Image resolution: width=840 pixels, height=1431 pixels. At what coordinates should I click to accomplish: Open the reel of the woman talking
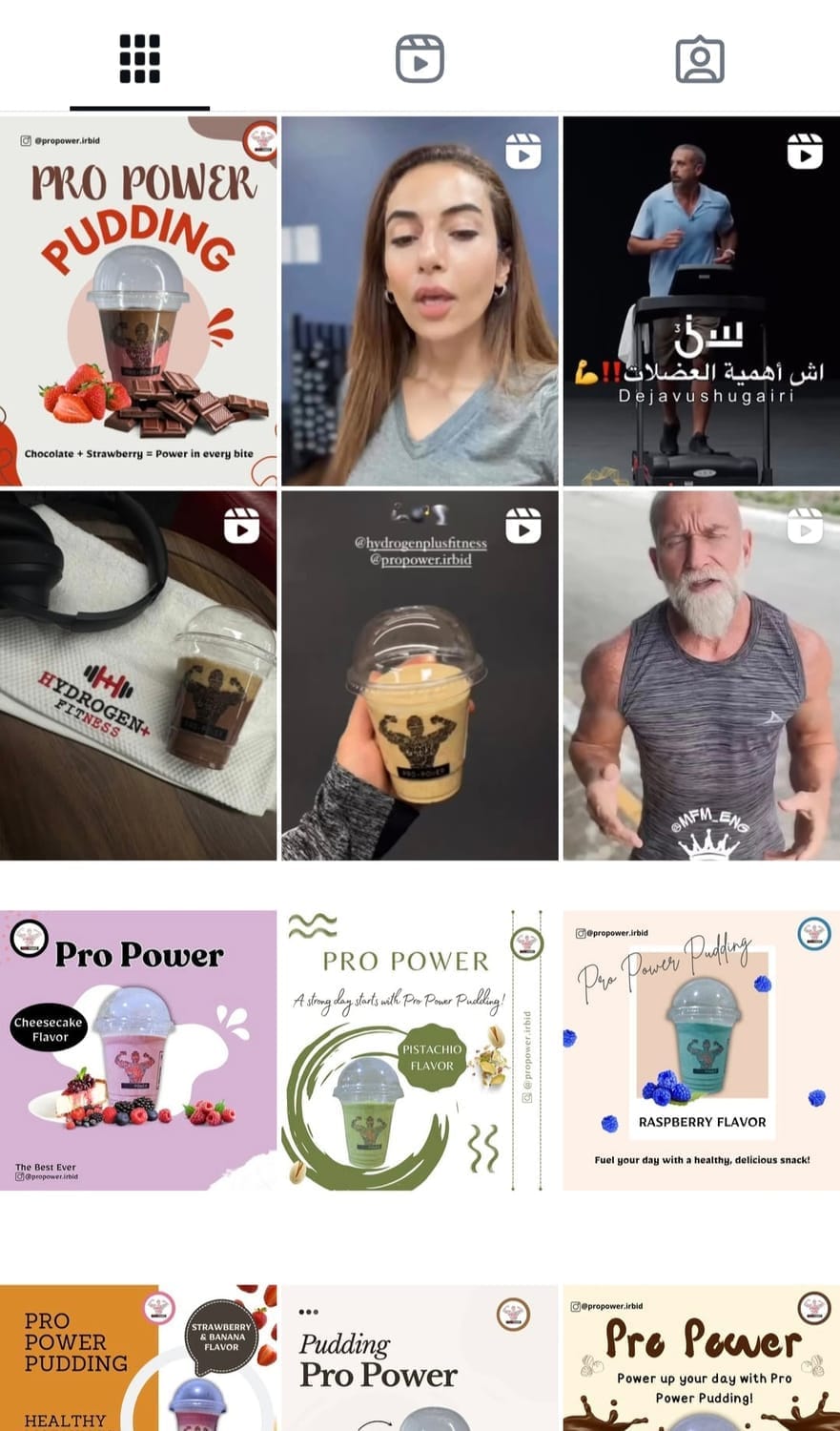(x=420, y=301)
